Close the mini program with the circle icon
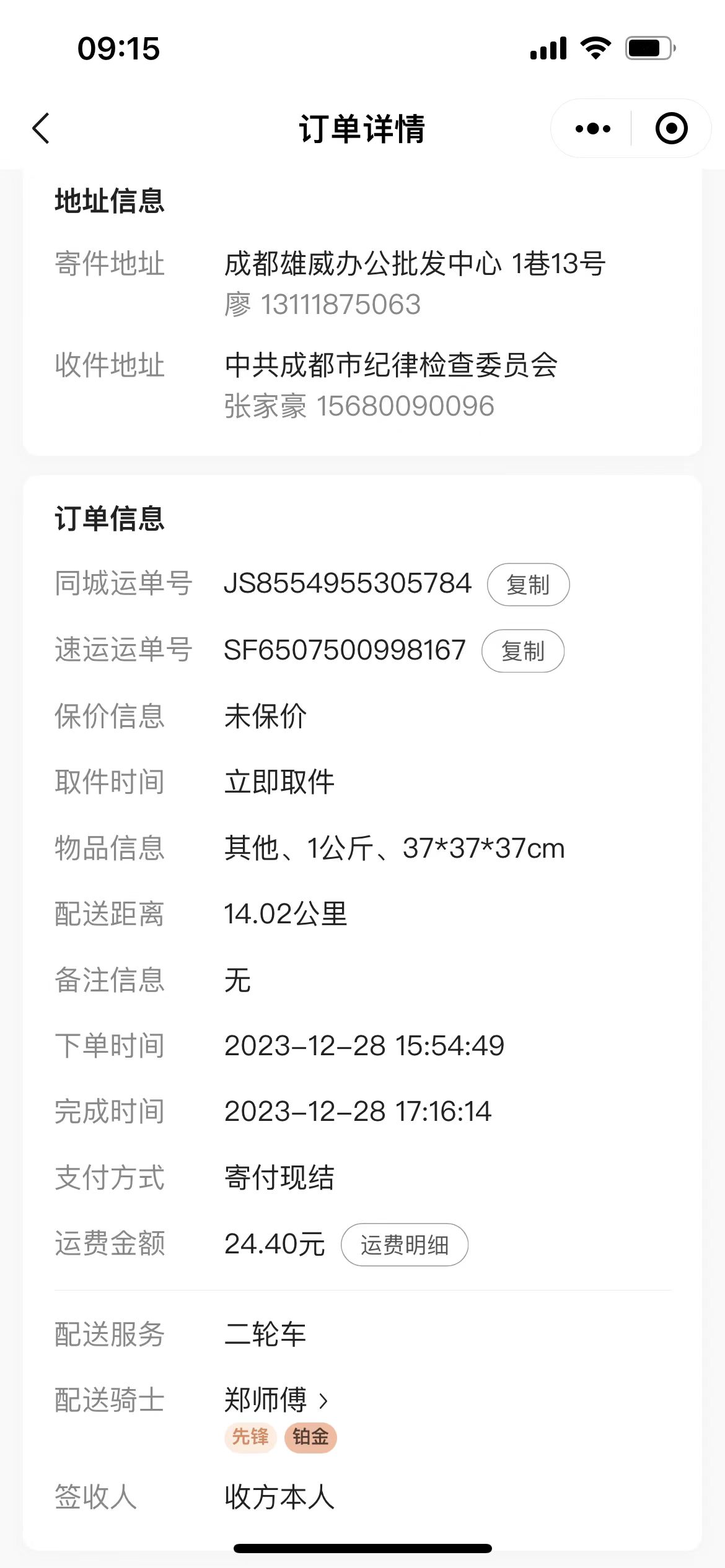 coord(672,129)
